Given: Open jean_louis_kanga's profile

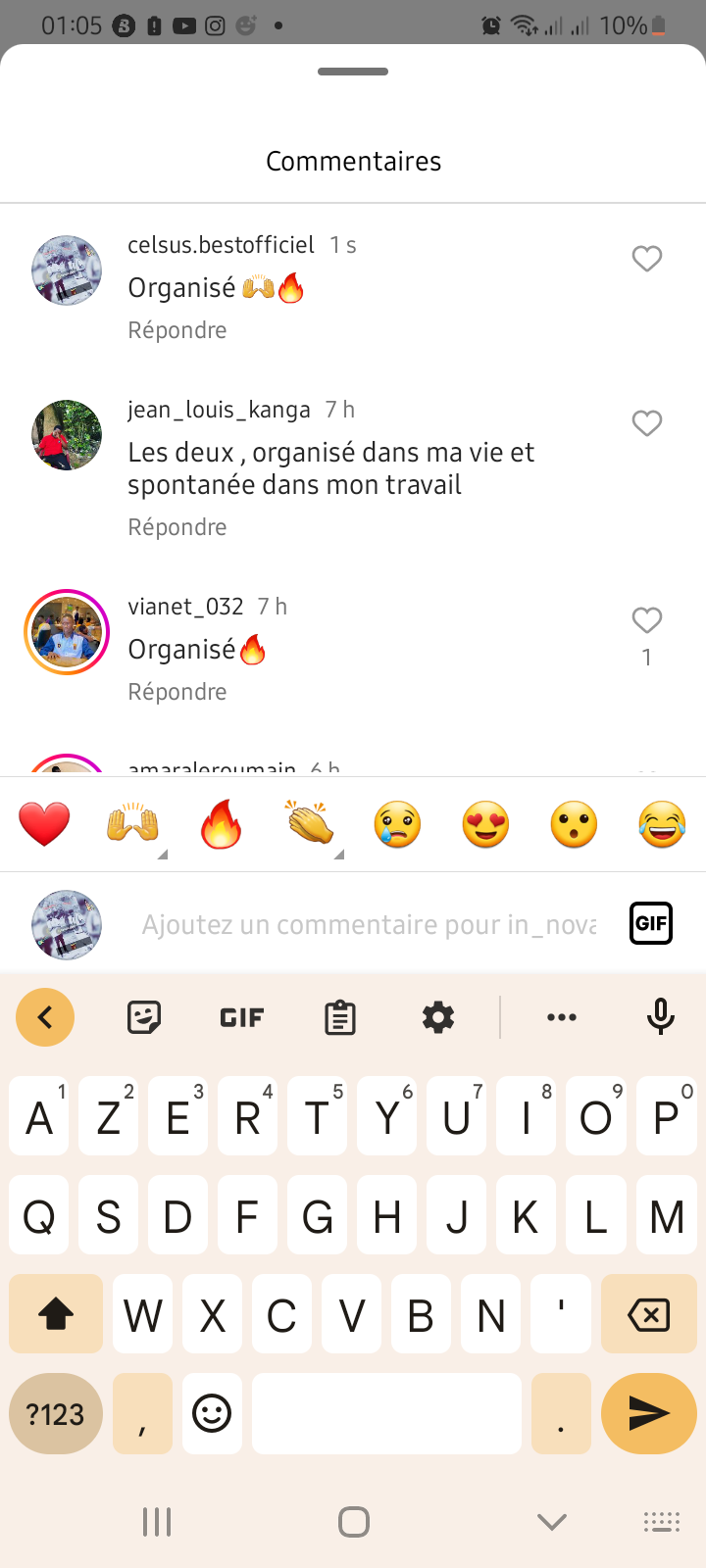Looking at the screenshot, I should pyautogui.click(x=67, y=435).
